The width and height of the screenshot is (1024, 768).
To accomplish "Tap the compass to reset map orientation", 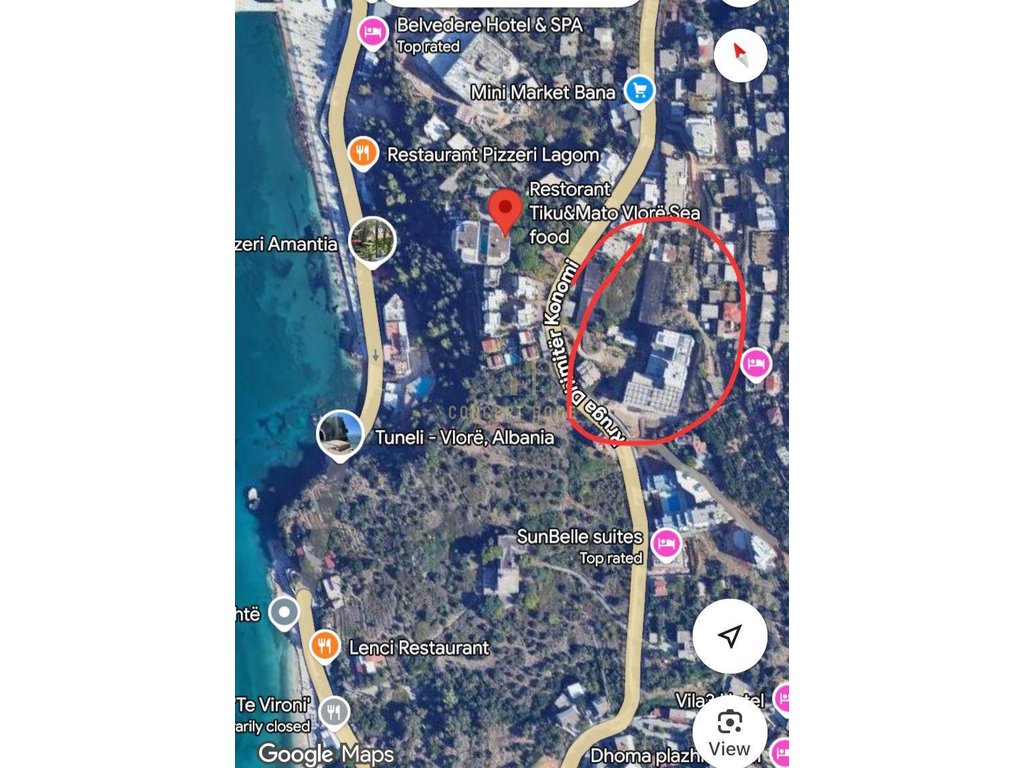I will [741, 56].
